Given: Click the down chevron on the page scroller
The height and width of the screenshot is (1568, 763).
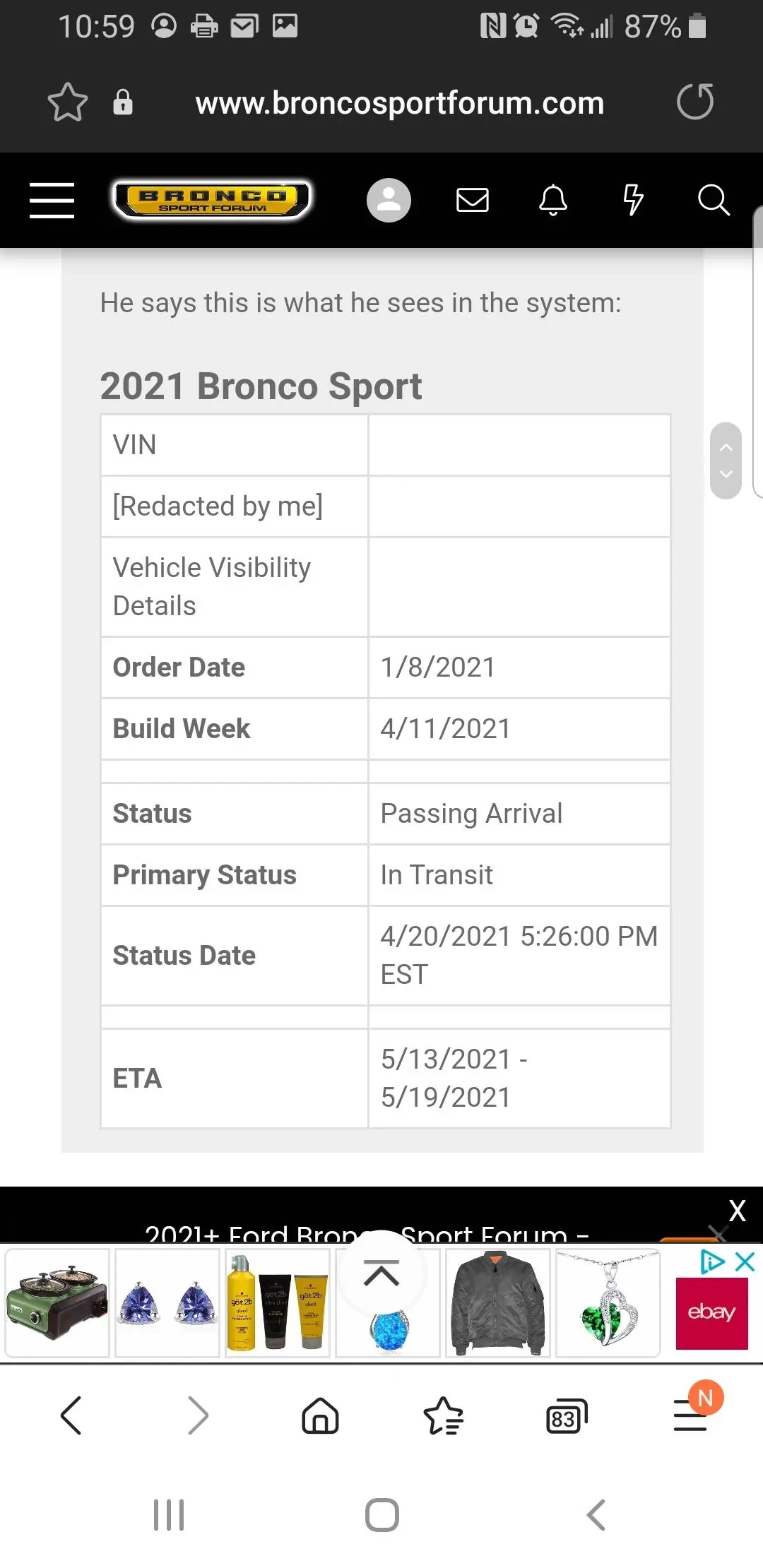Looking at the screenshot, I should [726, 474].
